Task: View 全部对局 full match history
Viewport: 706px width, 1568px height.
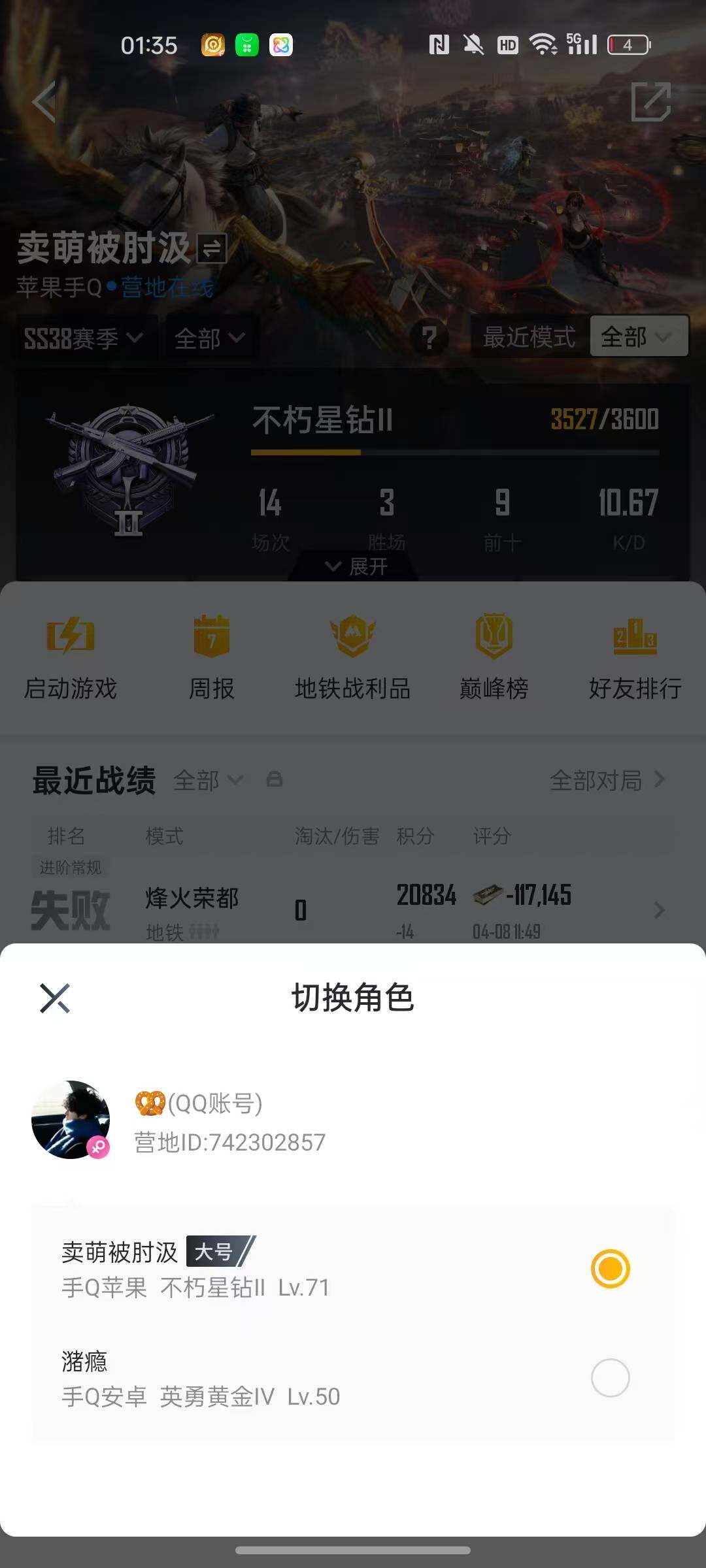Action: 597,780
